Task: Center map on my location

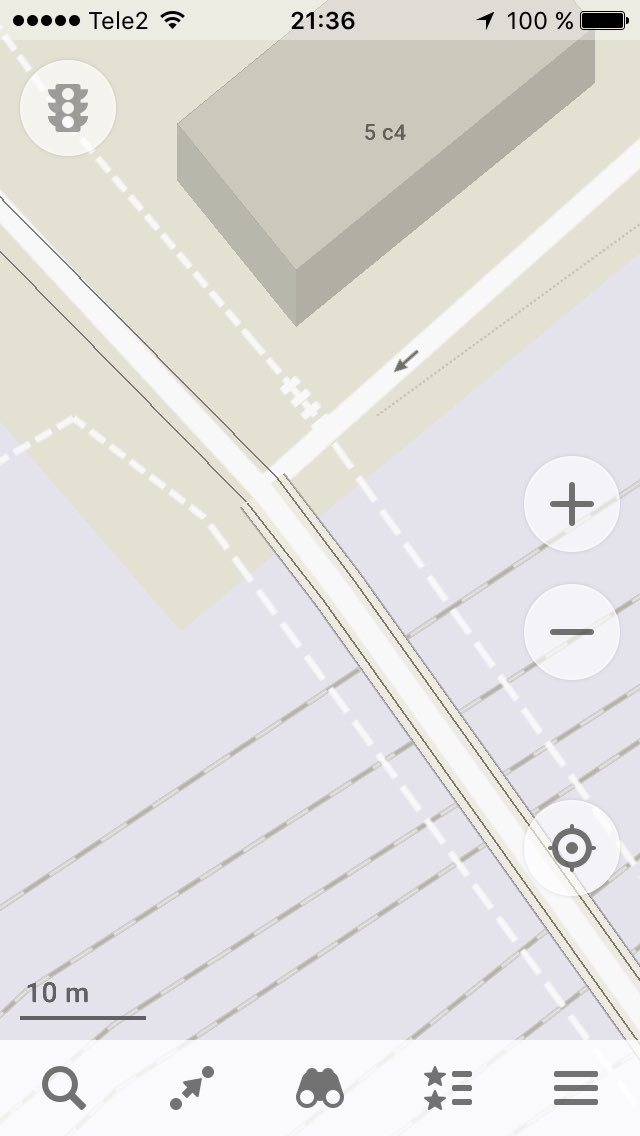Action: tap(572, 848)
